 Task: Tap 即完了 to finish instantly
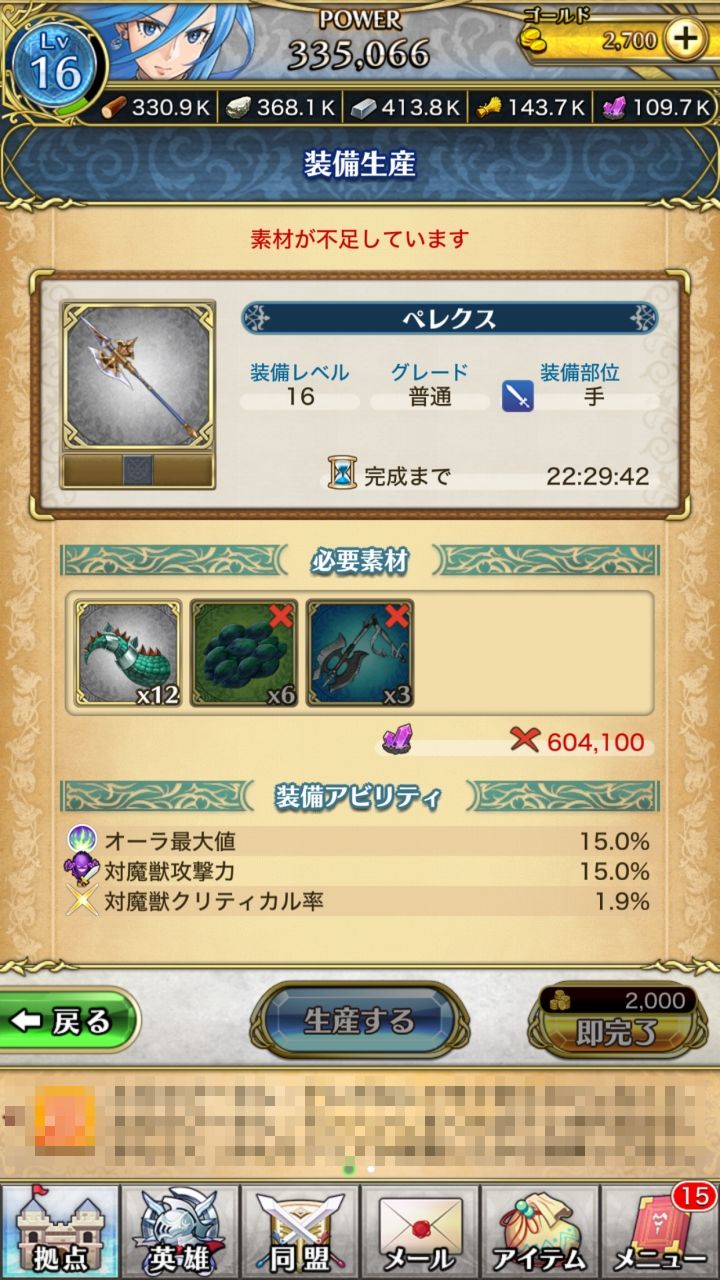coord(617,1022)
